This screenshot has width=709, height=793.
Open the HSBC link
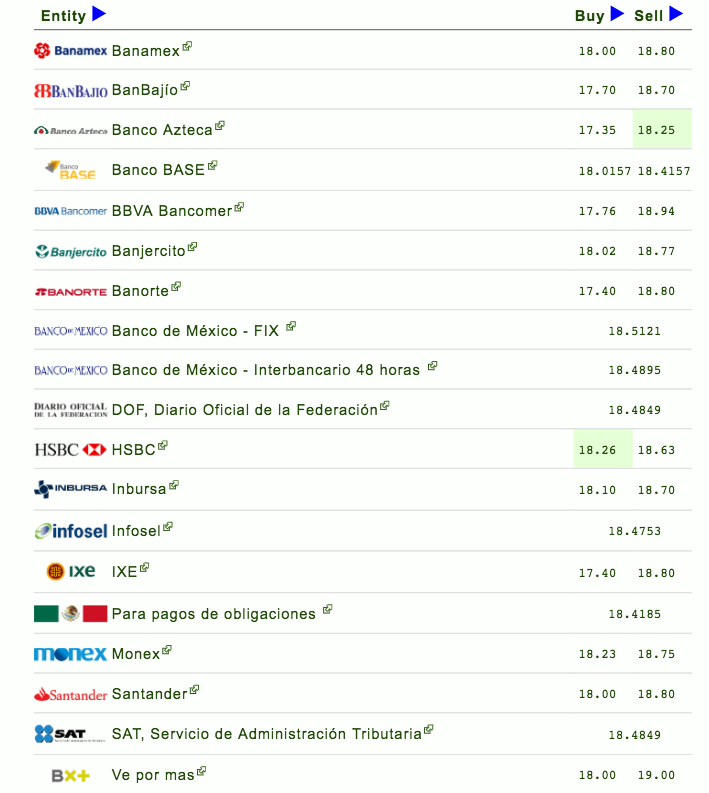point(134,450)
